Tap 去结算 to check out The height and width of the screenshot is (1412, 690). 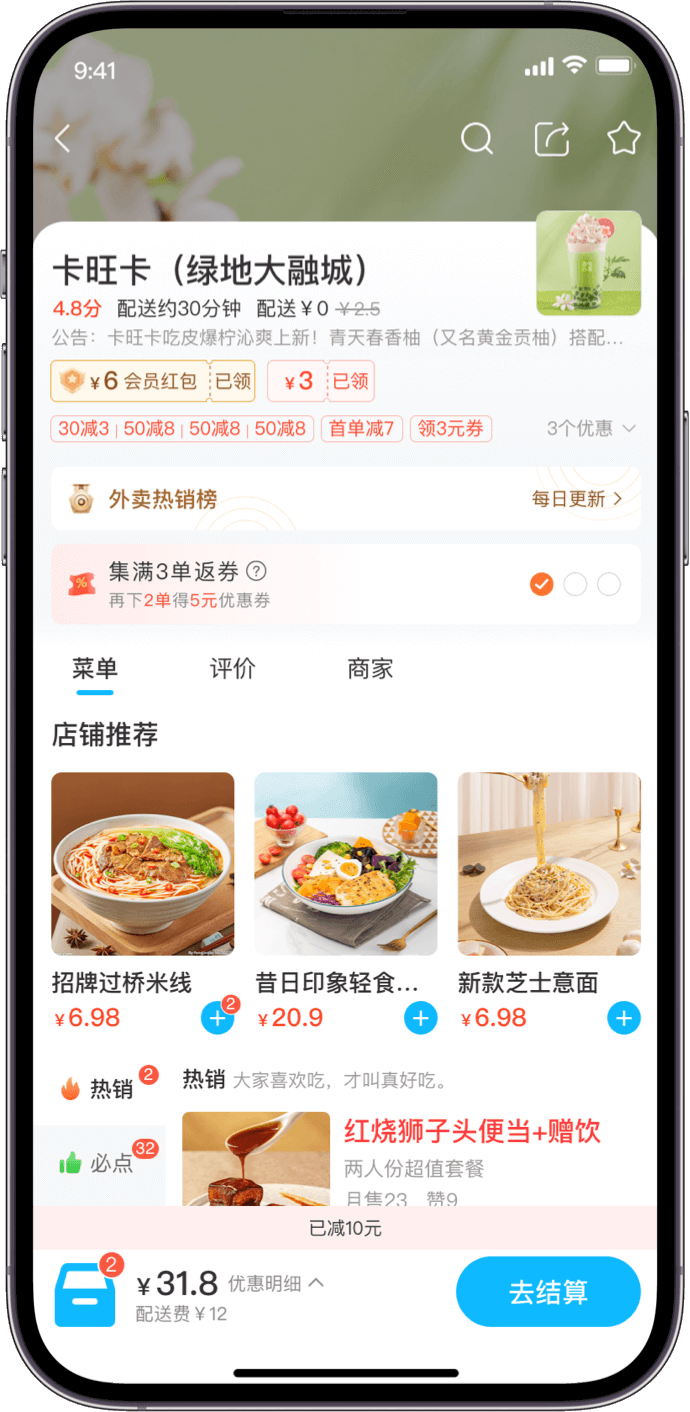coord(547,1291)
